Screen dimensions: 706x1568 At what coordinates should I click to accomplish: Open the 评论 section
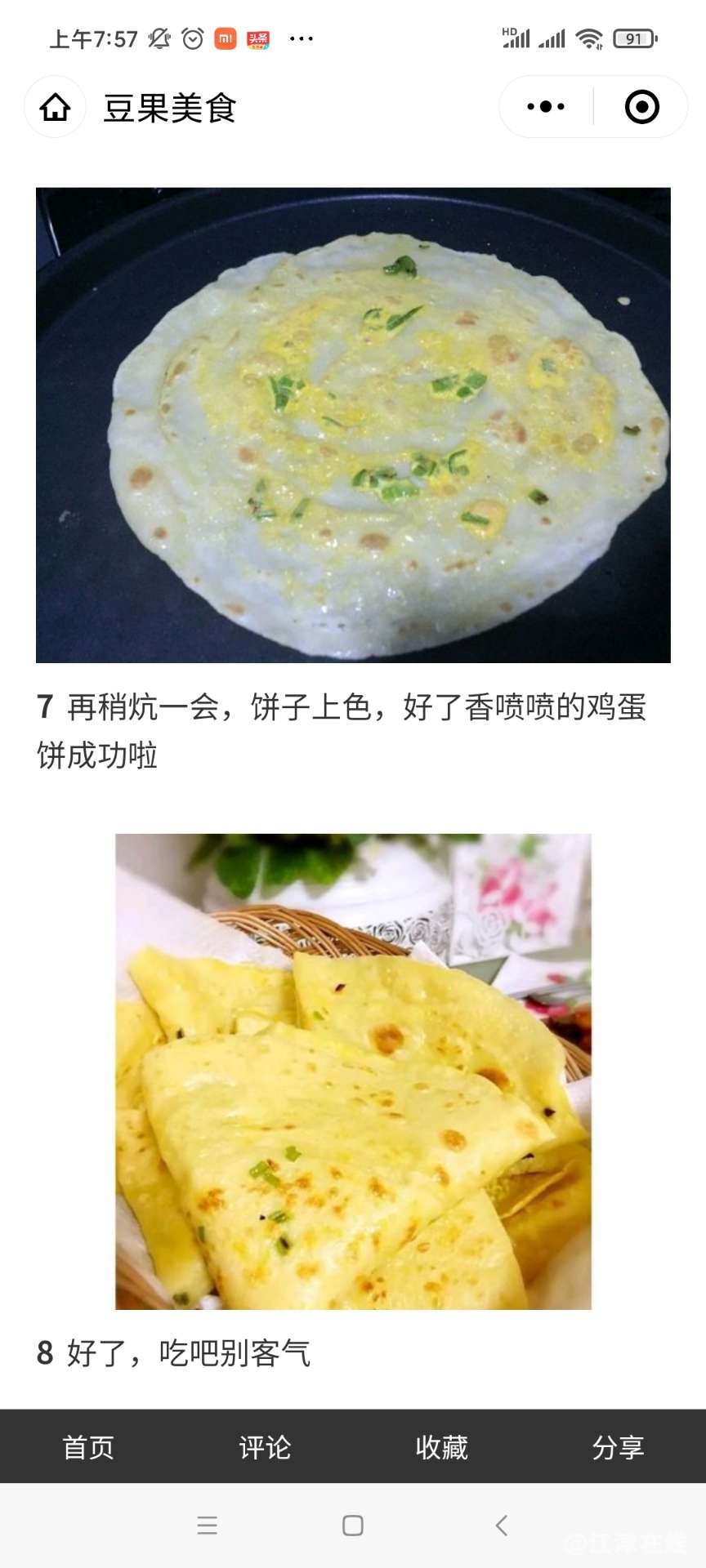point(265,1447)
